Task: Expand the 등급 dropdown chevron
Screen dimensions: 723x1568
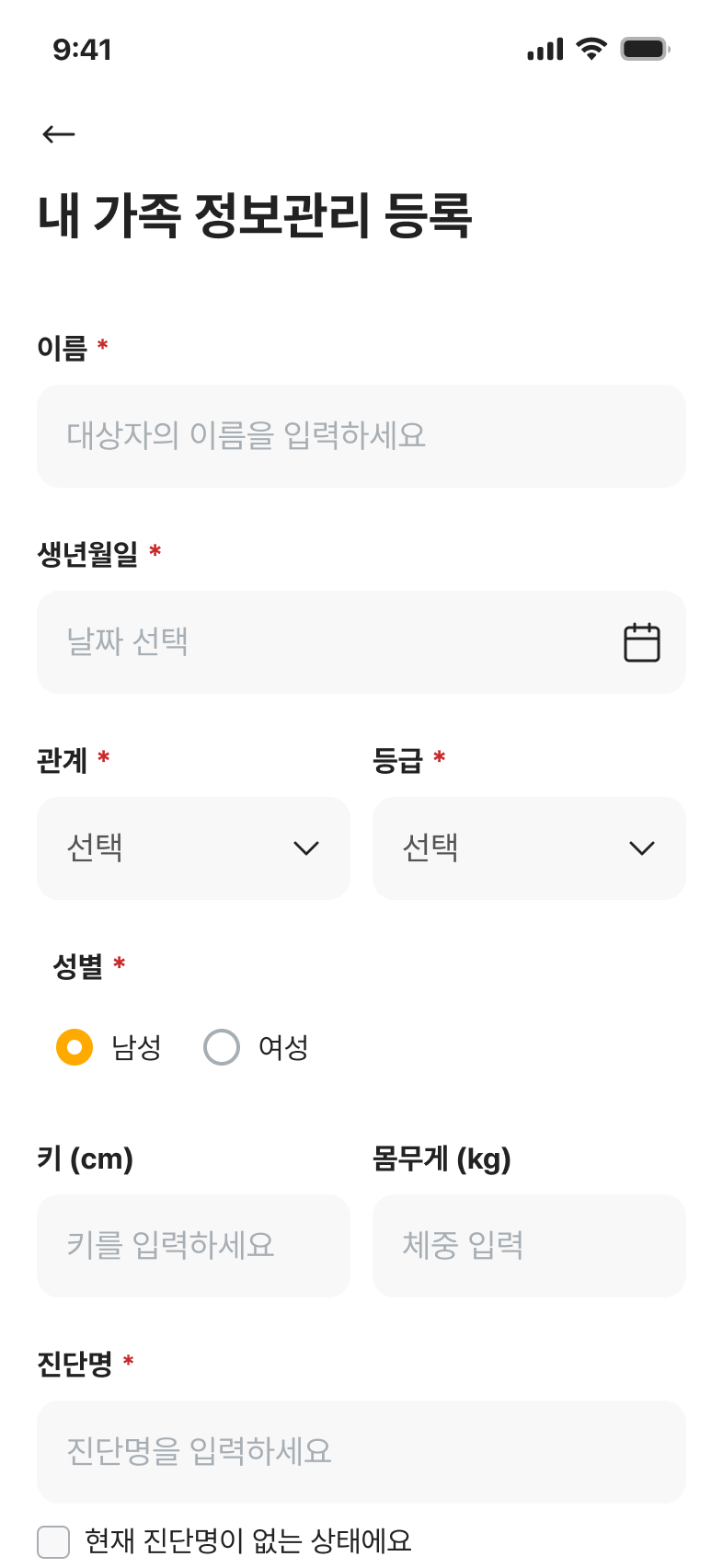Action: [644, 848]
